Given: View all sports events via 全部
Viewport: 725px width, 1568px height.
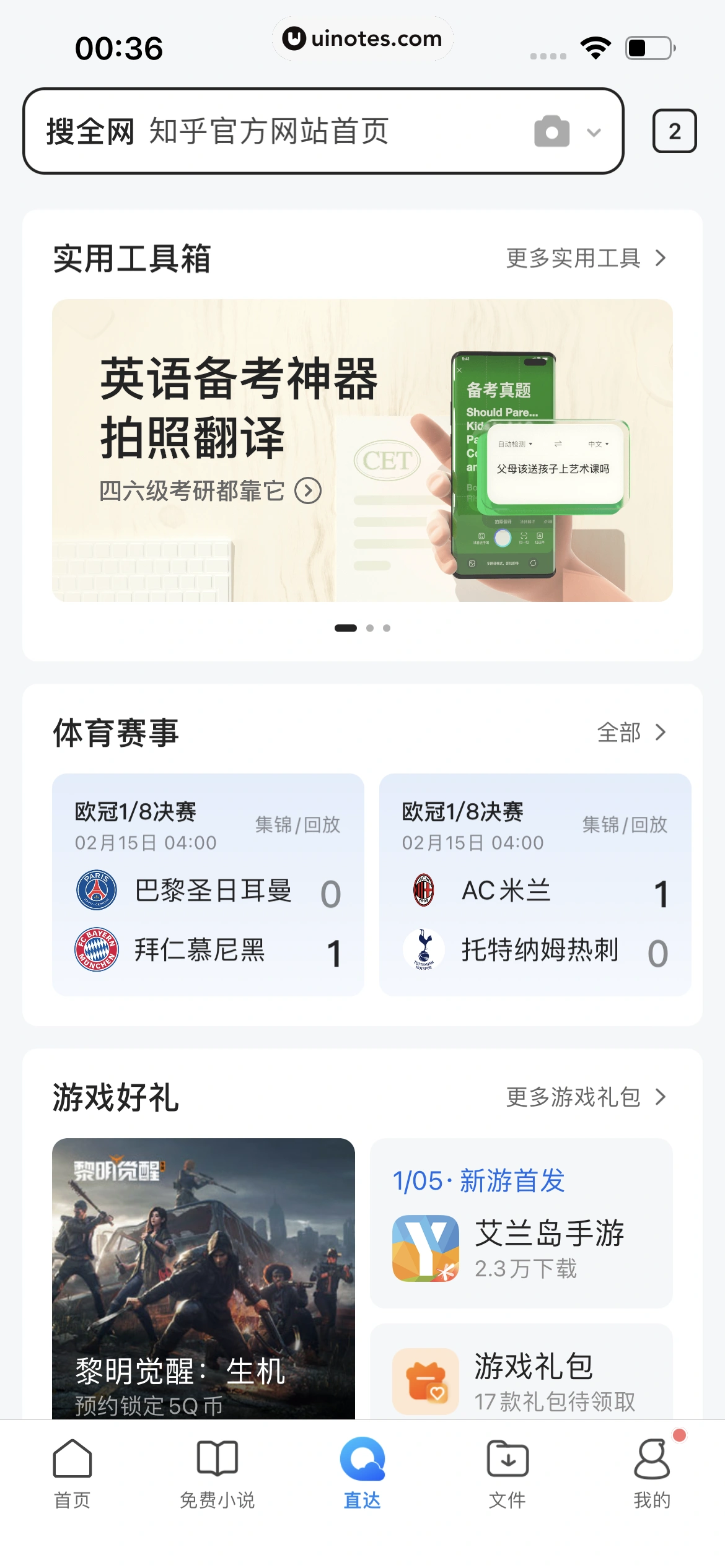Looking at the screenshot, I should (x=631, y=733).
